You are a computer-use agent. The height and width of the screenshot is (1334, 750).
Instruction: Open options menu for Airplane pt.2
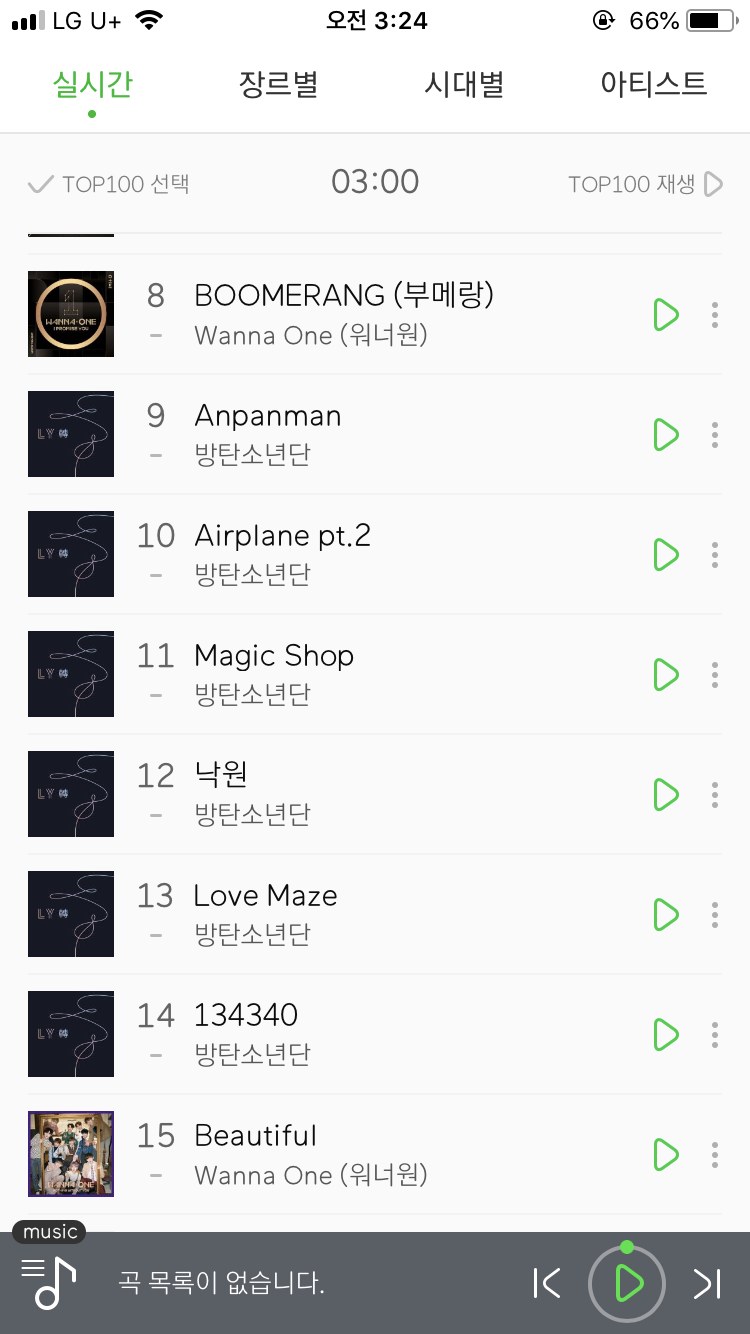point(715,554)
